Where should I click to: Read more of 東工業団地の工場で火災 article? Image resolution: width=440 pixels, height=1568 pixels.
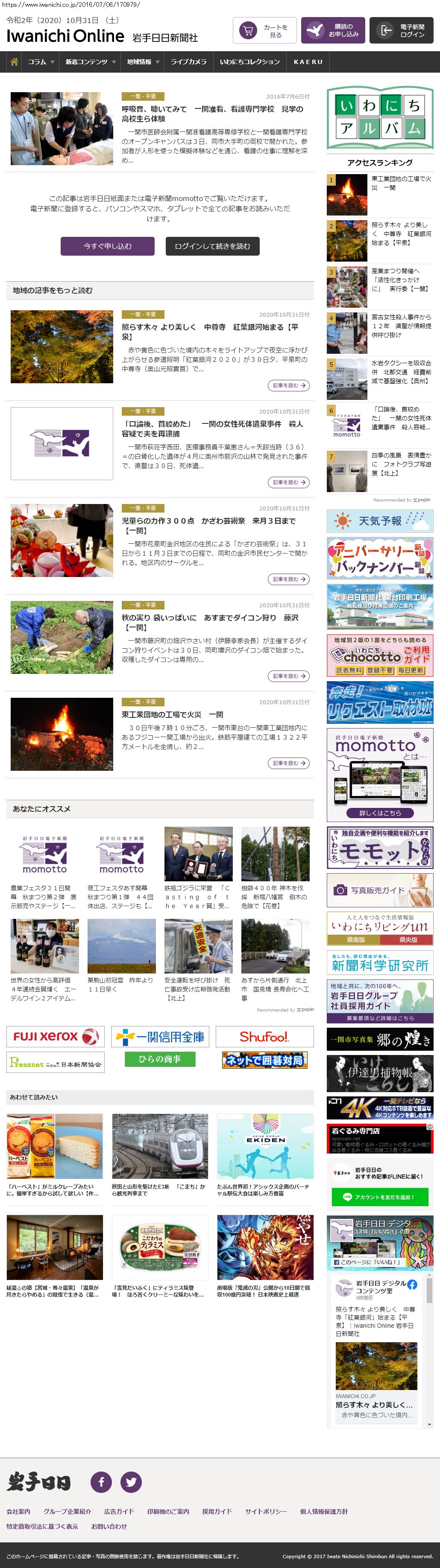(x=288, y=763)
